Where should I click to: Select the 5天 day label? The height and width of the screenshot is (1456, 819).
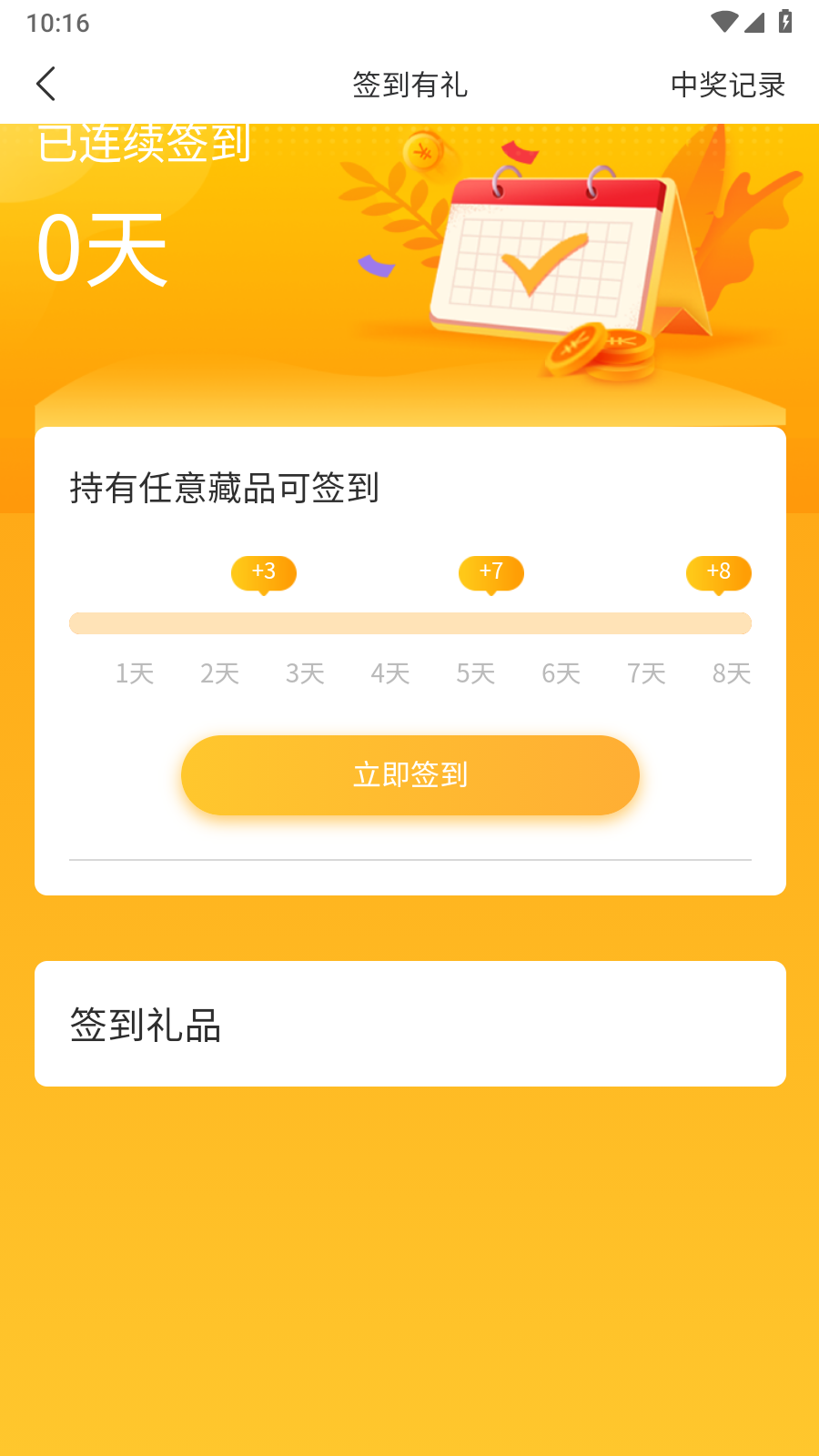(x=475, y=673)
